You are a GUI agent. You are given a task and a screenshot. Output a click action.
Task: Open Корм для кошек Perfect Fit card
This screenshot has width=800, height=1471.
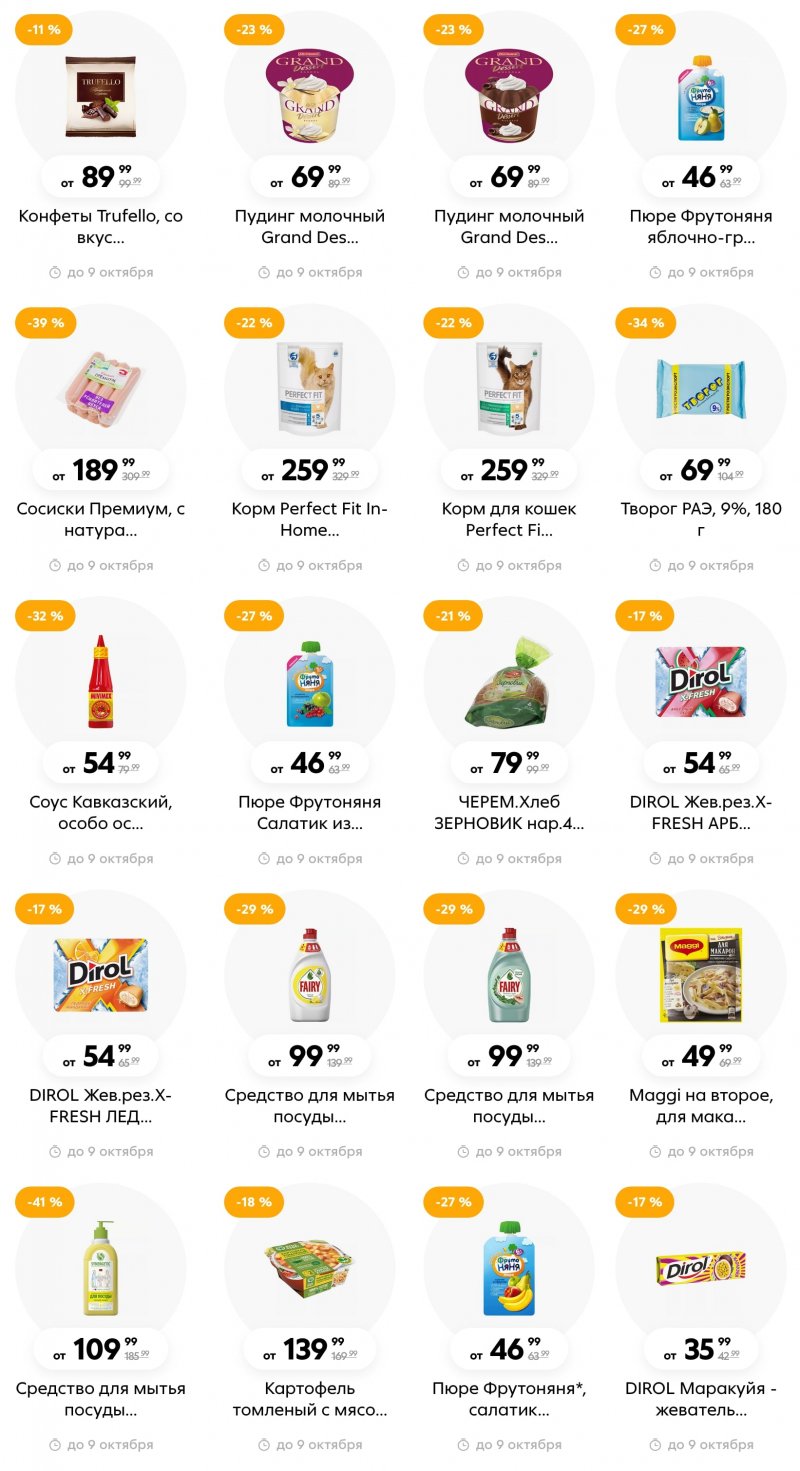[x=508, y=390]
